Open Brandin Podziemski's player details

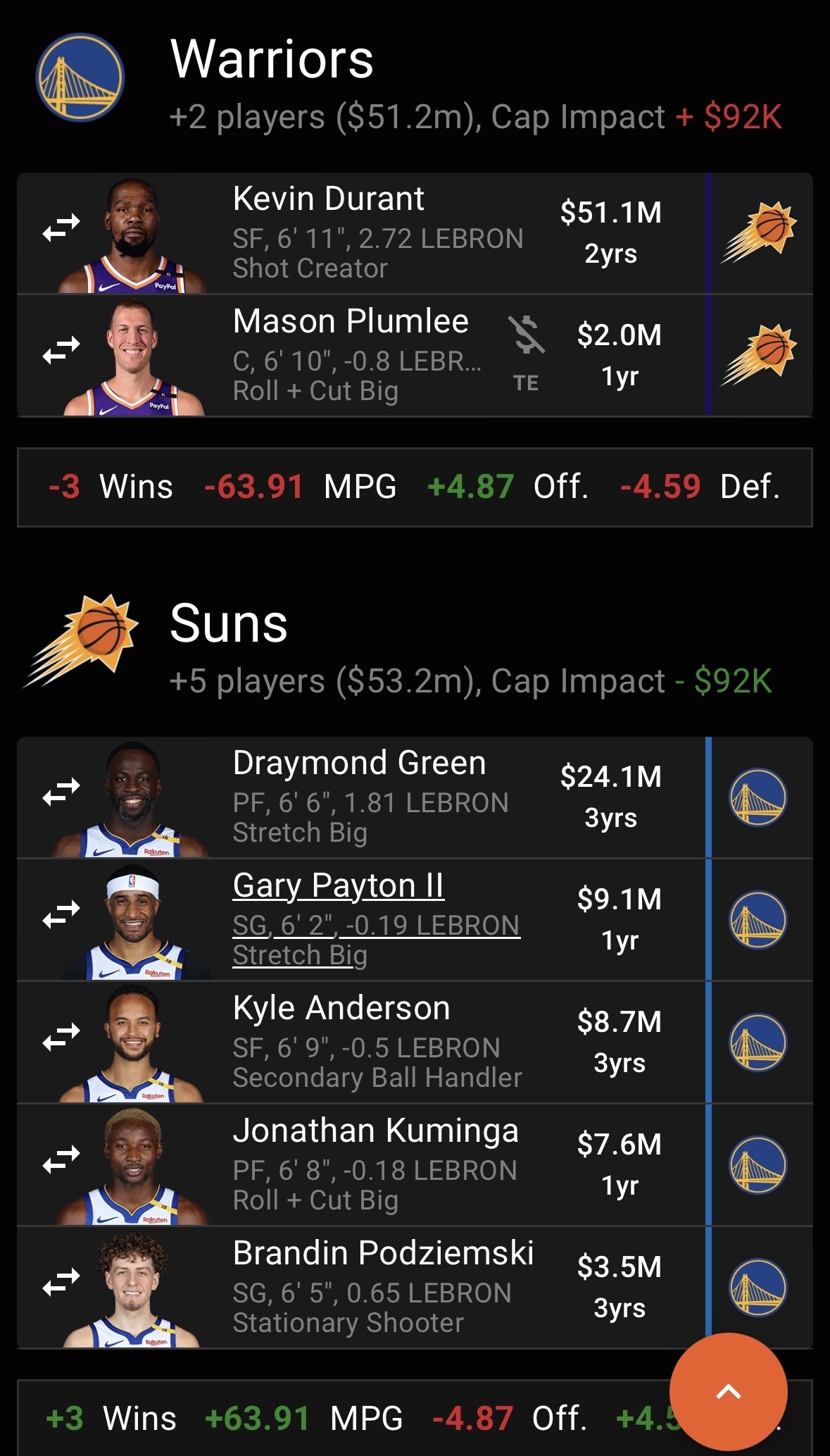383,1254
